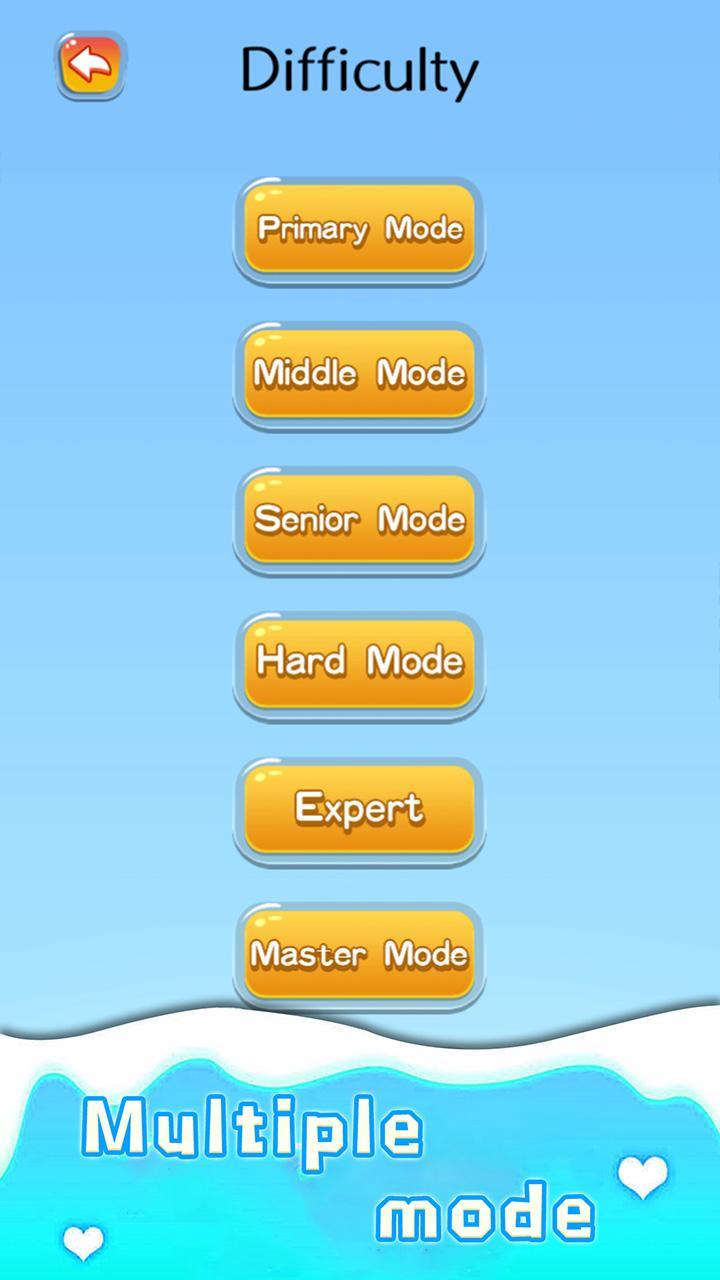The height and width of the screenshot is (1280, 720).
Task: Go back using the orange arrow
Action: click(x=90, y=66)
